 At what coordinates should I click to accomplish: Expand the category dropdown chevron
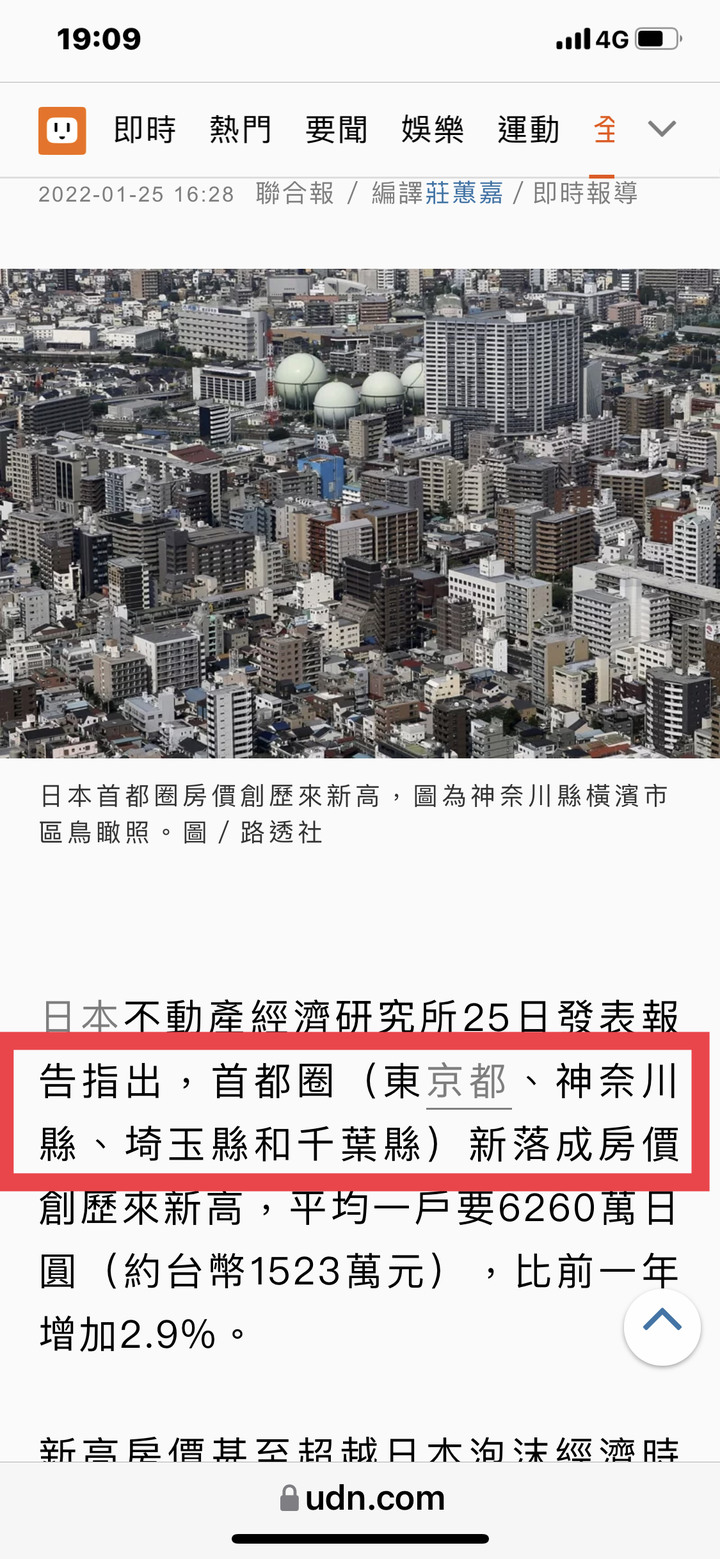click(x=662, y=129)
